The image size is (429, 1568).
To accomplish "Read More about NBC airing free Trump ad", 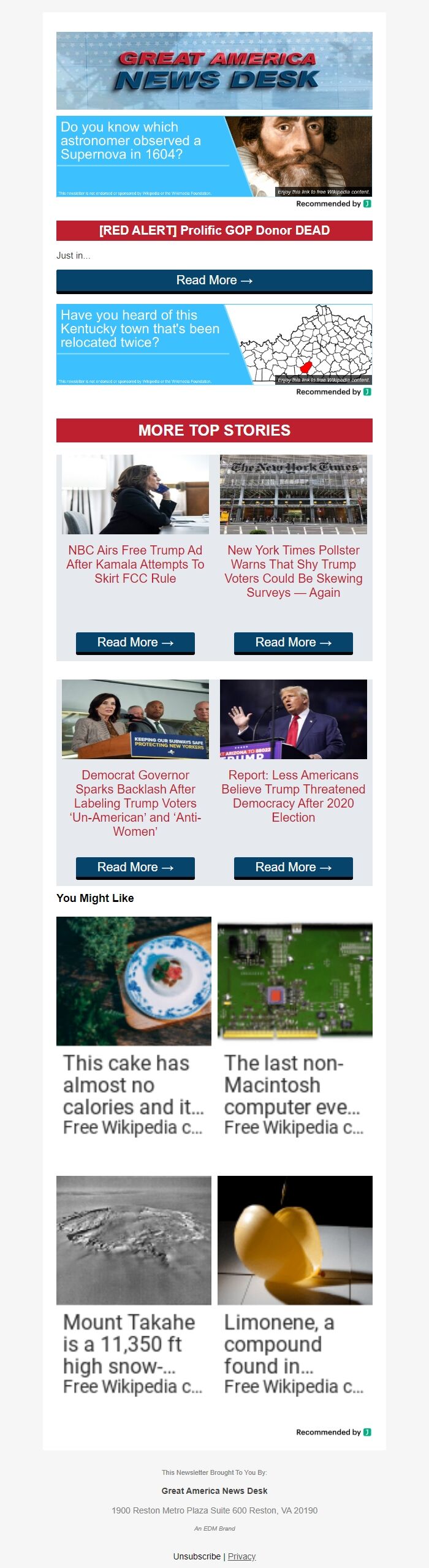I will 135,642.
